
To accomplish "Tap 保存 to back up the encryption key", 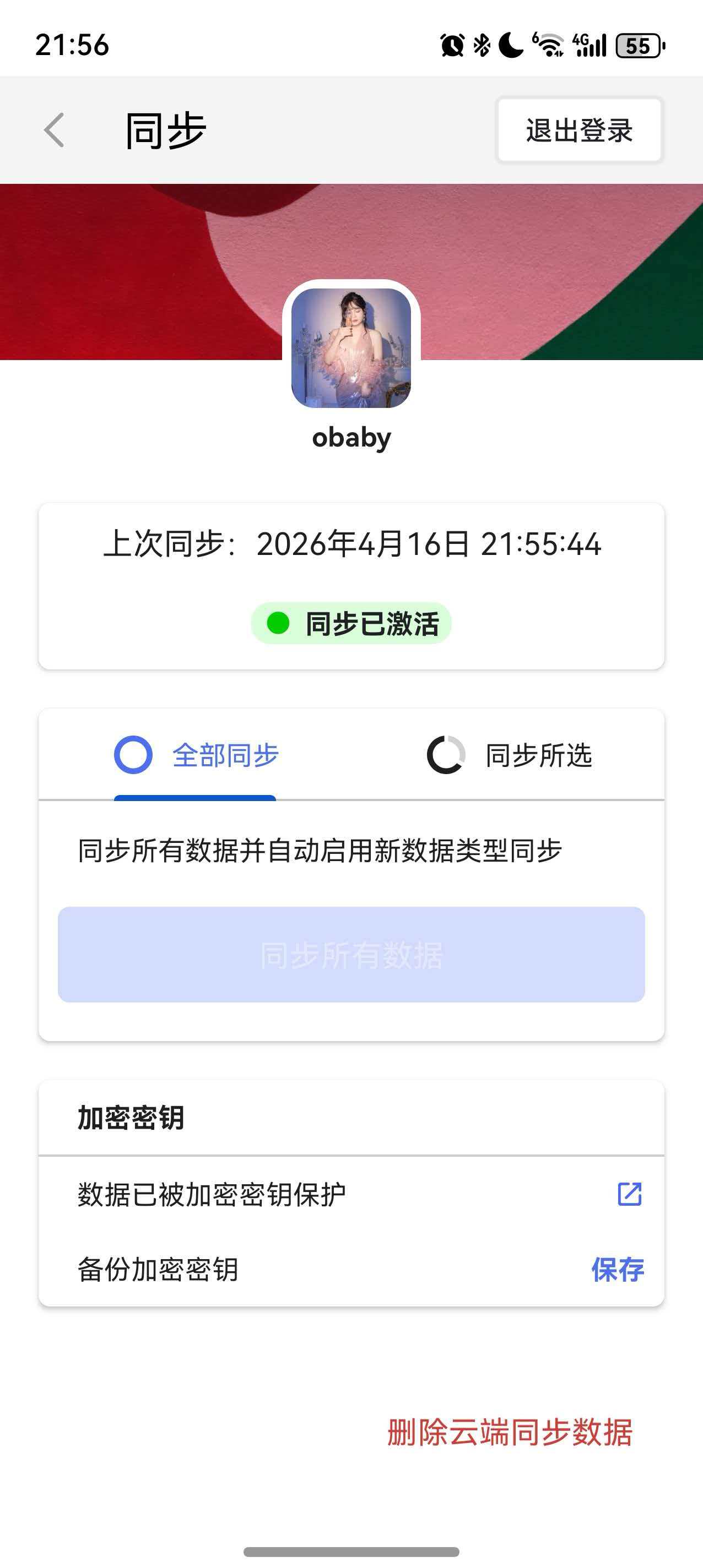I will tap(617, 1270).
